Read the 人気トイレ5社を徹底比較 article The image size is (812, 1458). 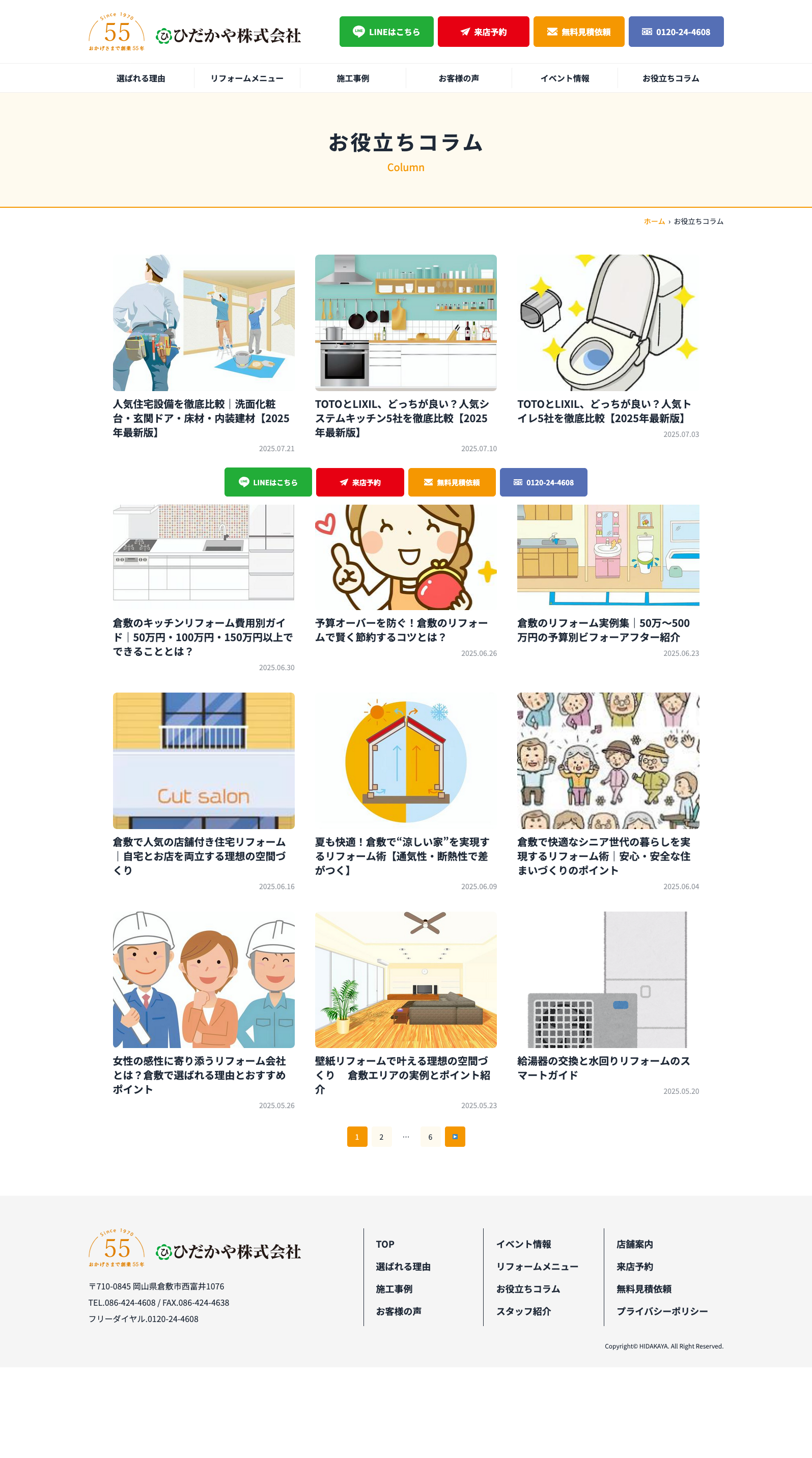[x=608, y=346]
